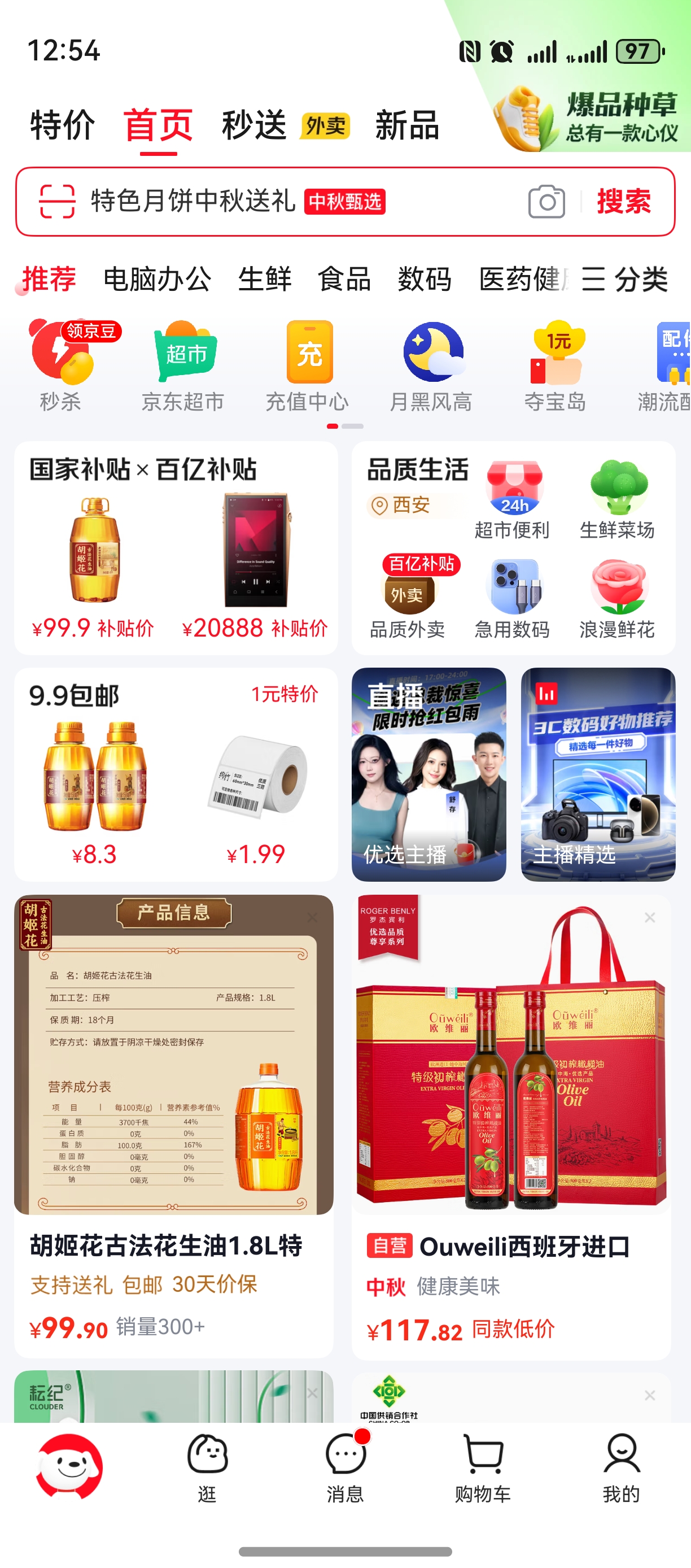691x1568 pixels.
Task: Open 充值中心 shortcut
Action: coord(308,367)
